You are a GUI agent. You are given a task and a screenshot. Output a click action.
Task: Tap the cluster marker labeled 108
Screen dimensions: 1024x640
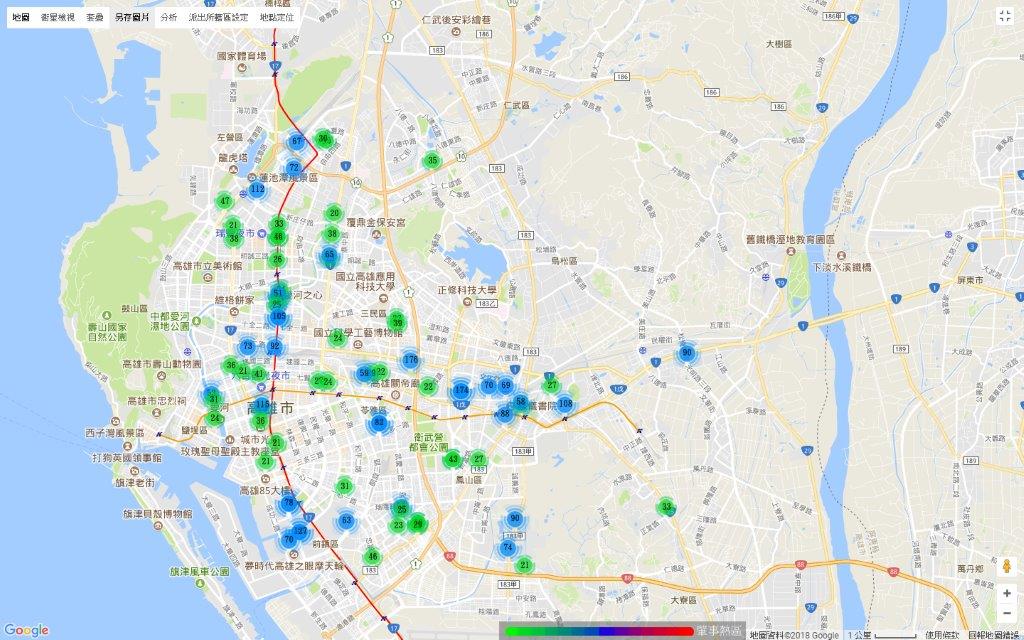[x=565, y=404]
